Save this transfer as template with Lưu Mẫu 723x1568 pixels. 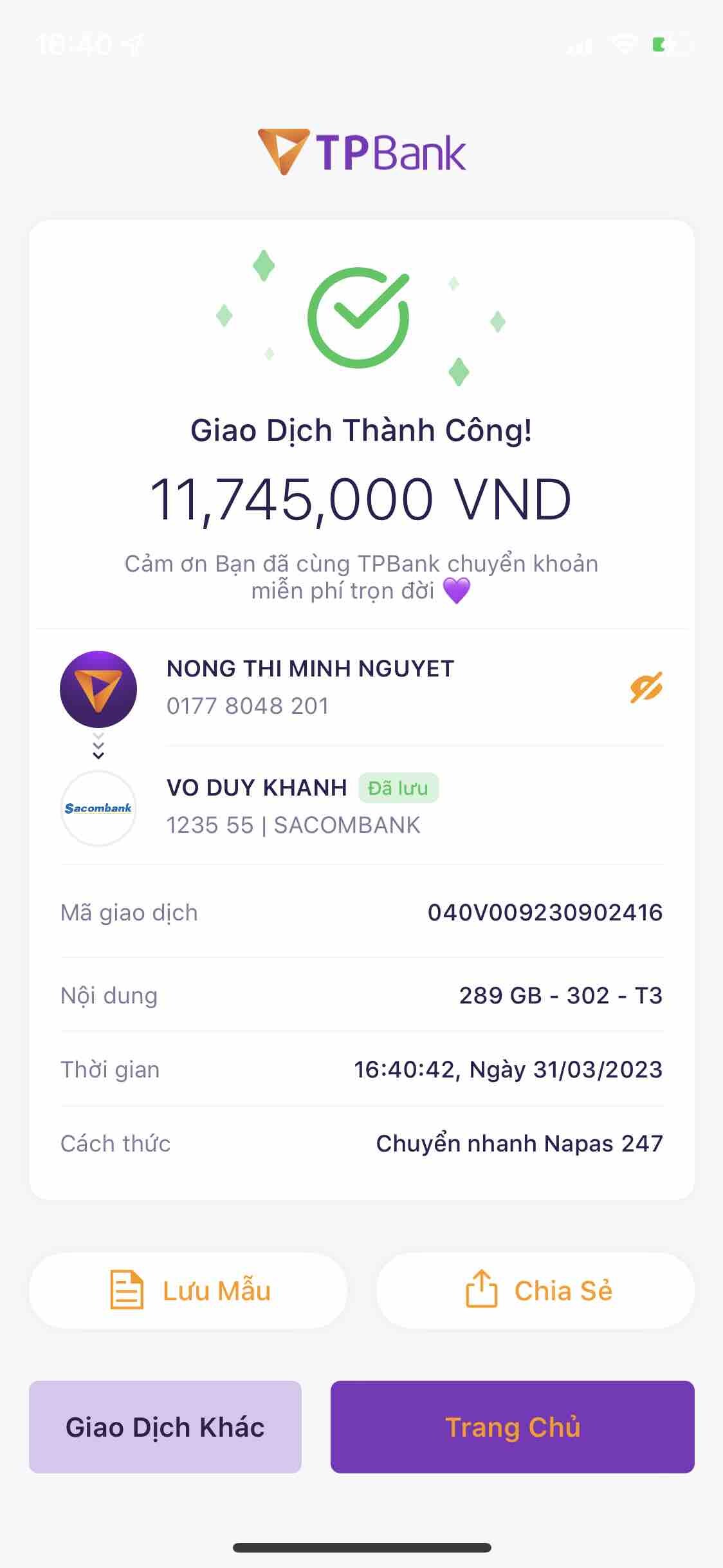tap(188, 1290)
